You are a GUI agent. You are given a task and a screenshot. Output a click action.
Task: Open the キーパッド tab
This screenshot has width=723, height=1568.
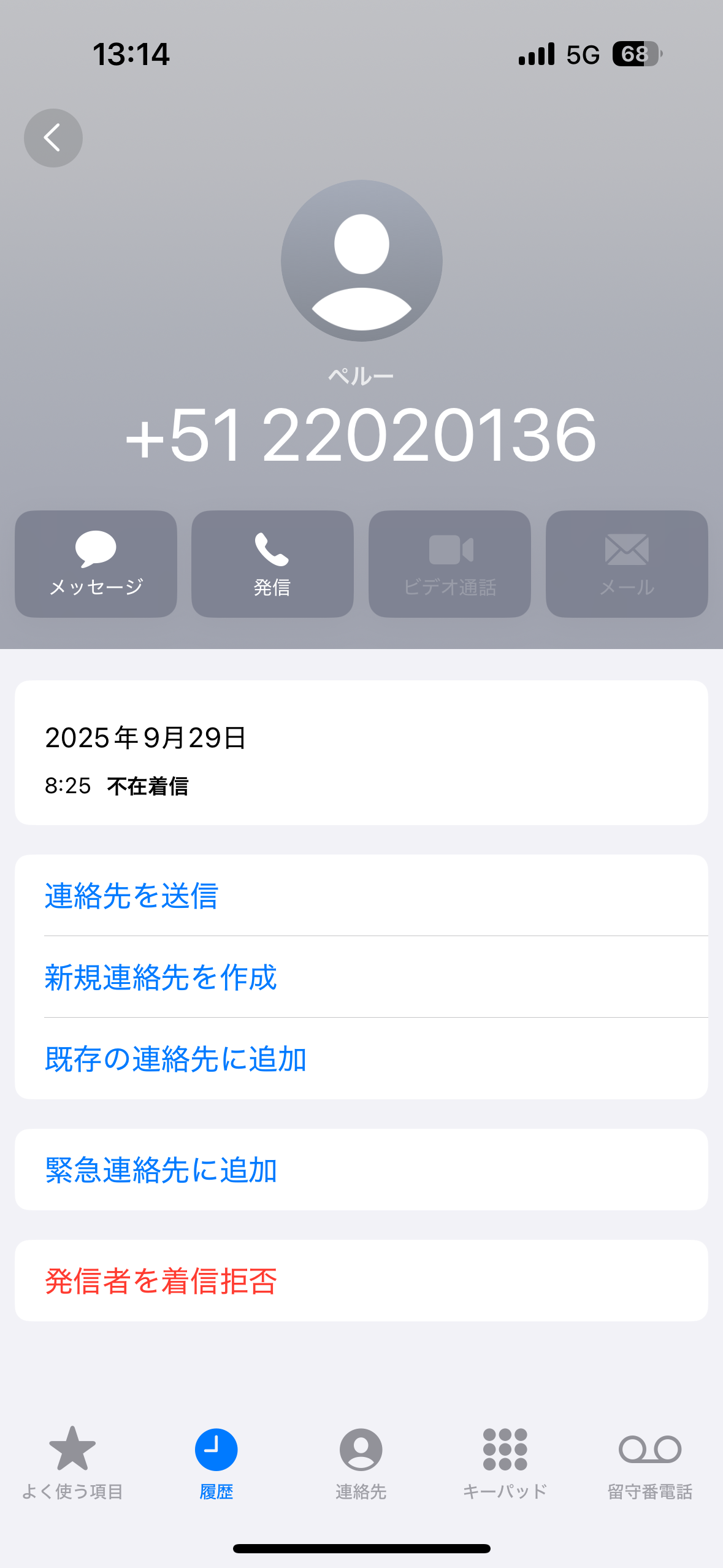pyautogui.click(x=505, y=1462)
